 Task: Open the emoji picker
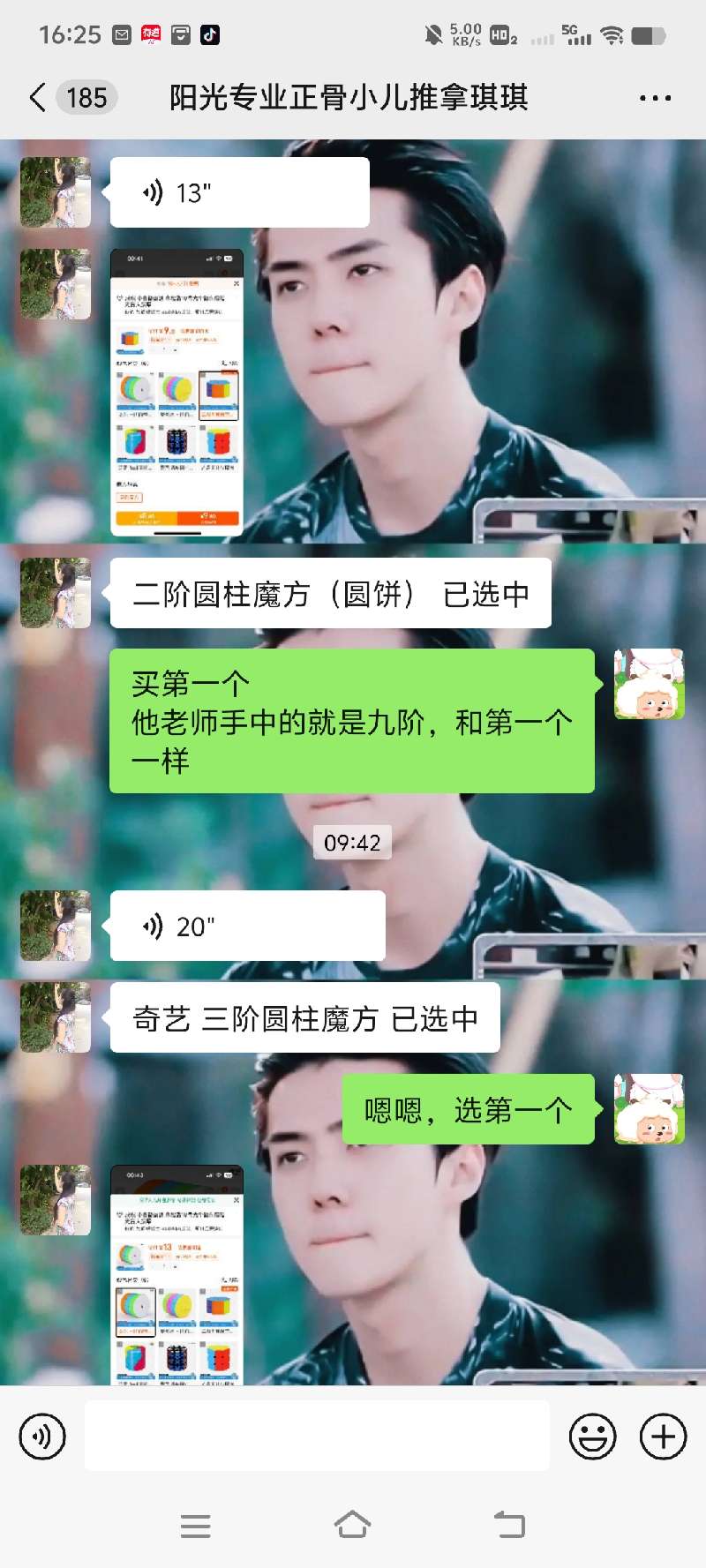[x=592, y=1437]
